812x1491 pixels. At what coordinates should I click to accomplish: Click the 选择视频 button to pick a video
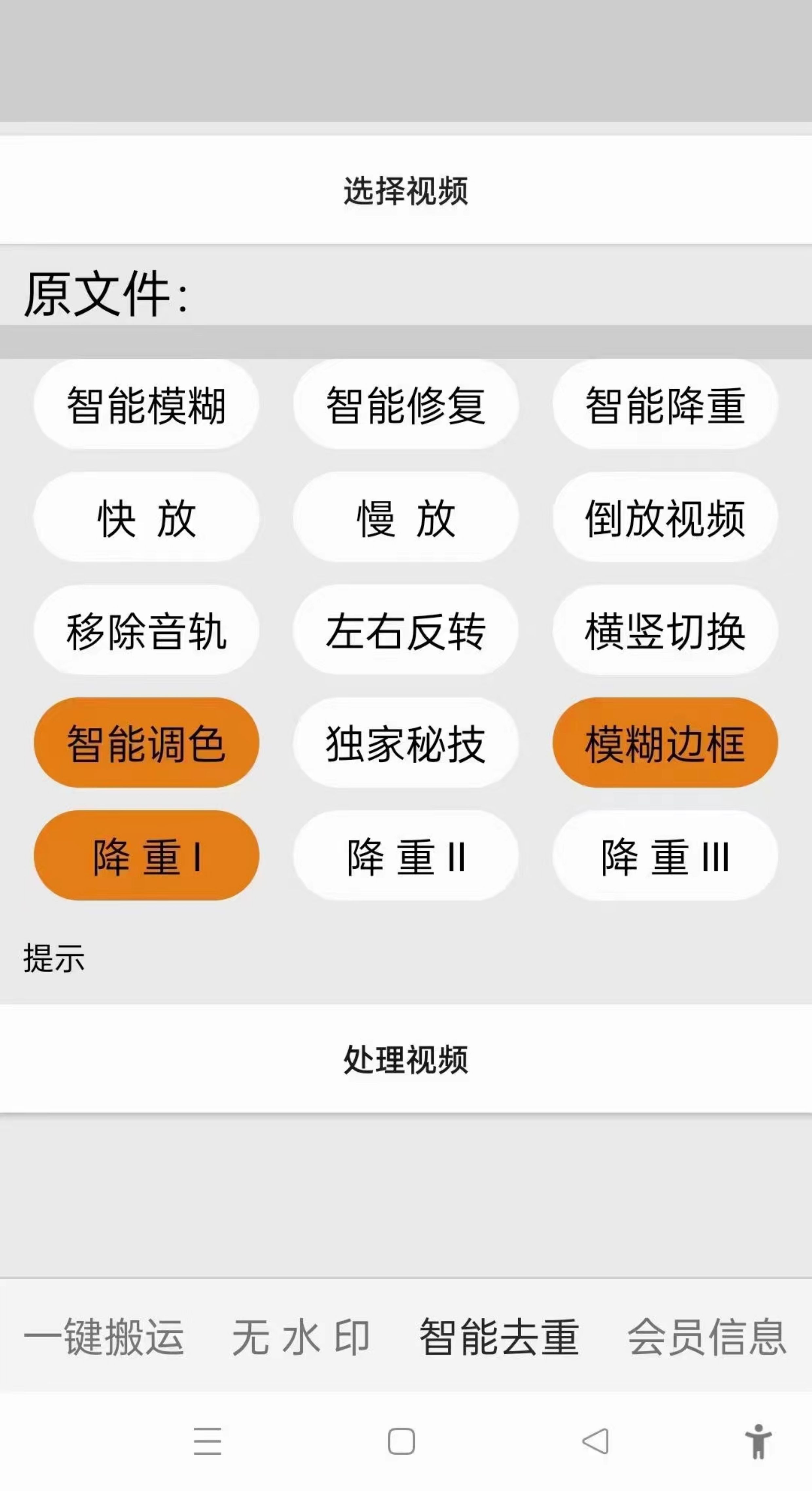406,191
